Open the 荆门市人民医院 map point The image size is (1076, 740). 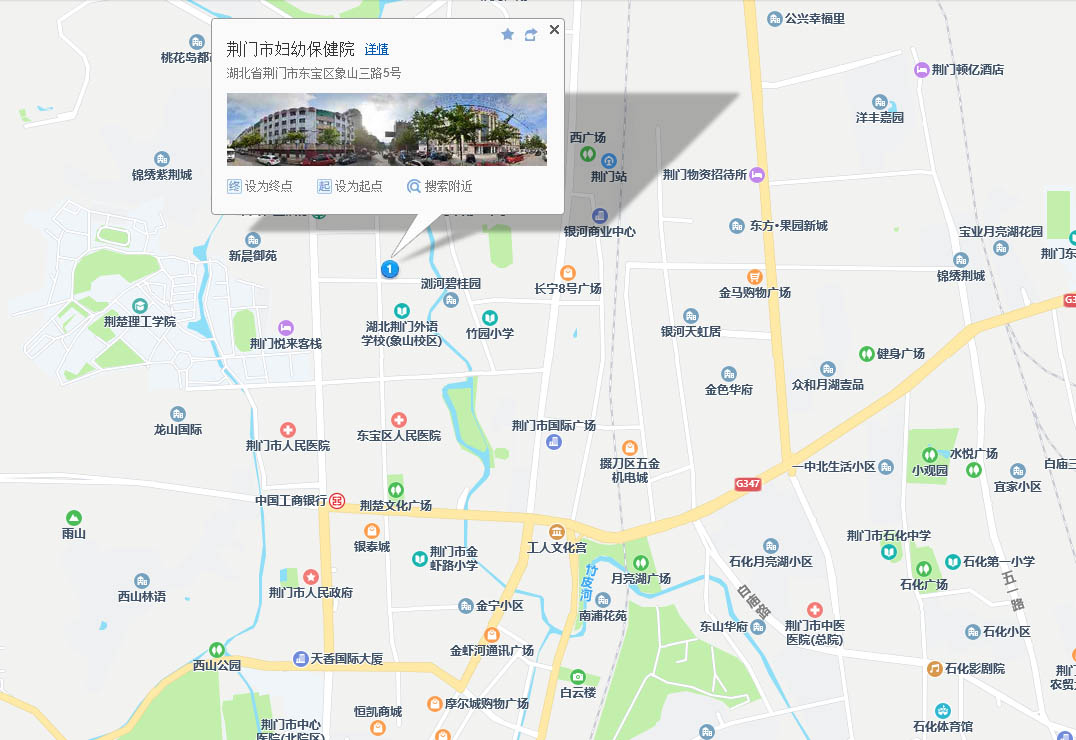[x=288, y=430]
